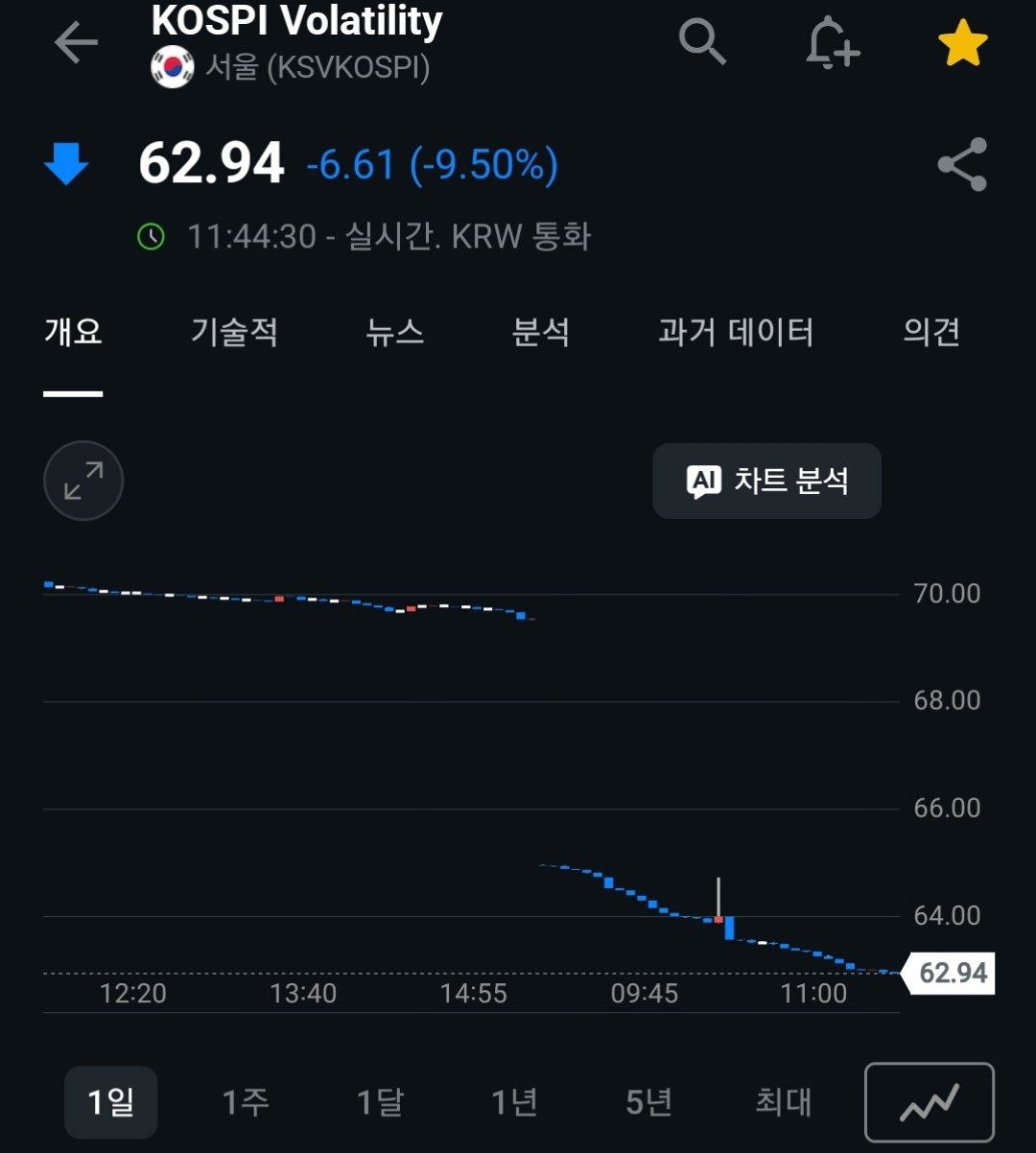Image resolution: width=1036 pixels, height=1153 pixels.
Task: Expand the chart to fullscreen
Action: click(x=83, y=481)
